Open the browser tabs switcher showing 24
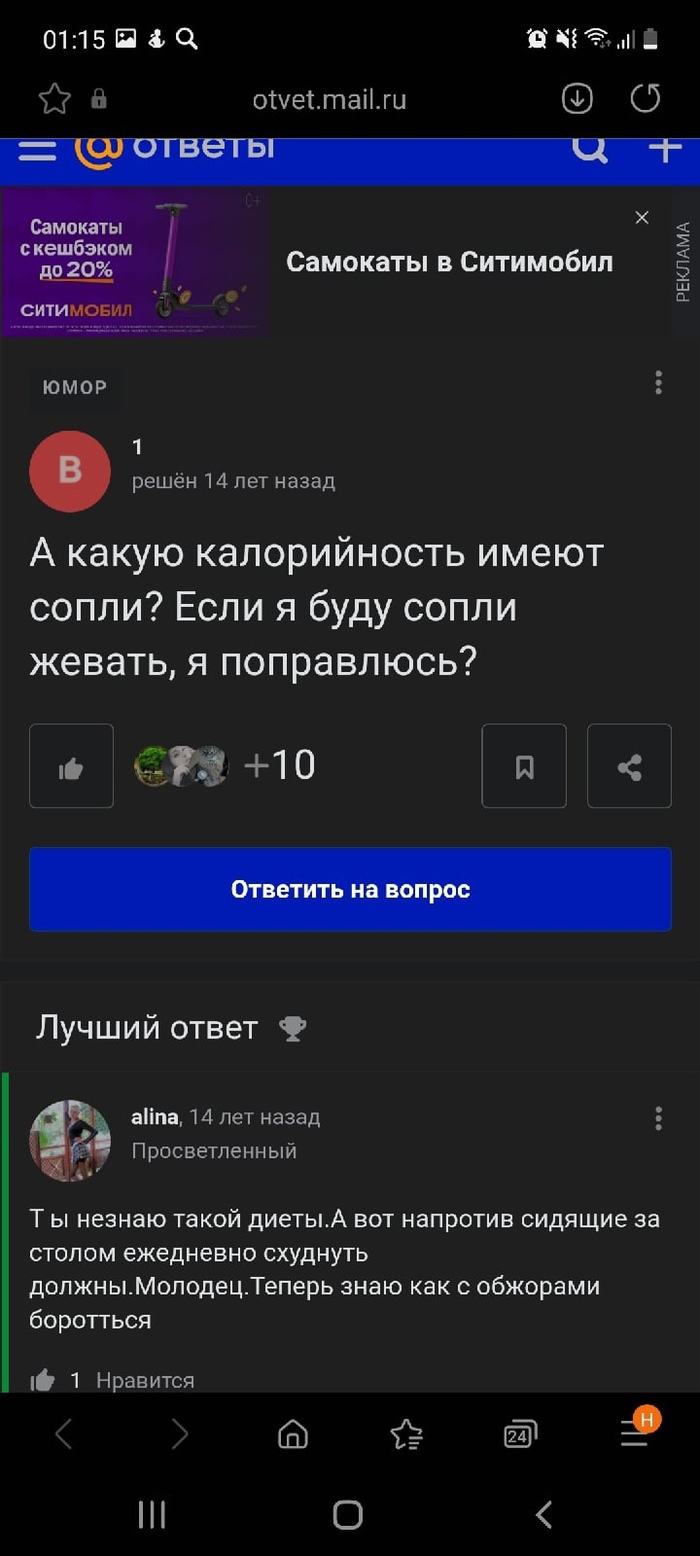The image size is (700, 1556). click(x=520, y=1436)
